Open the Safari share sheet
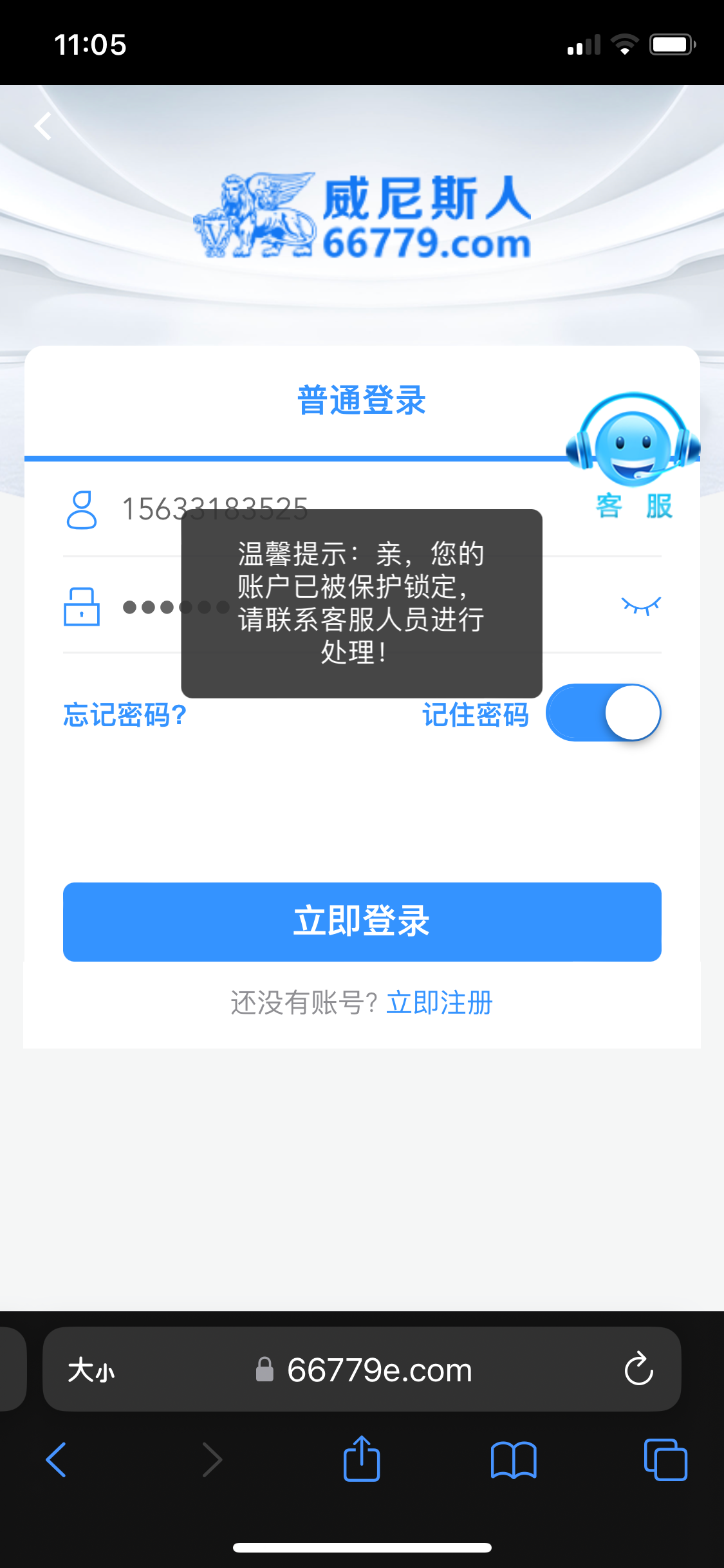724x1568 pixels. tap(362, 1459)
